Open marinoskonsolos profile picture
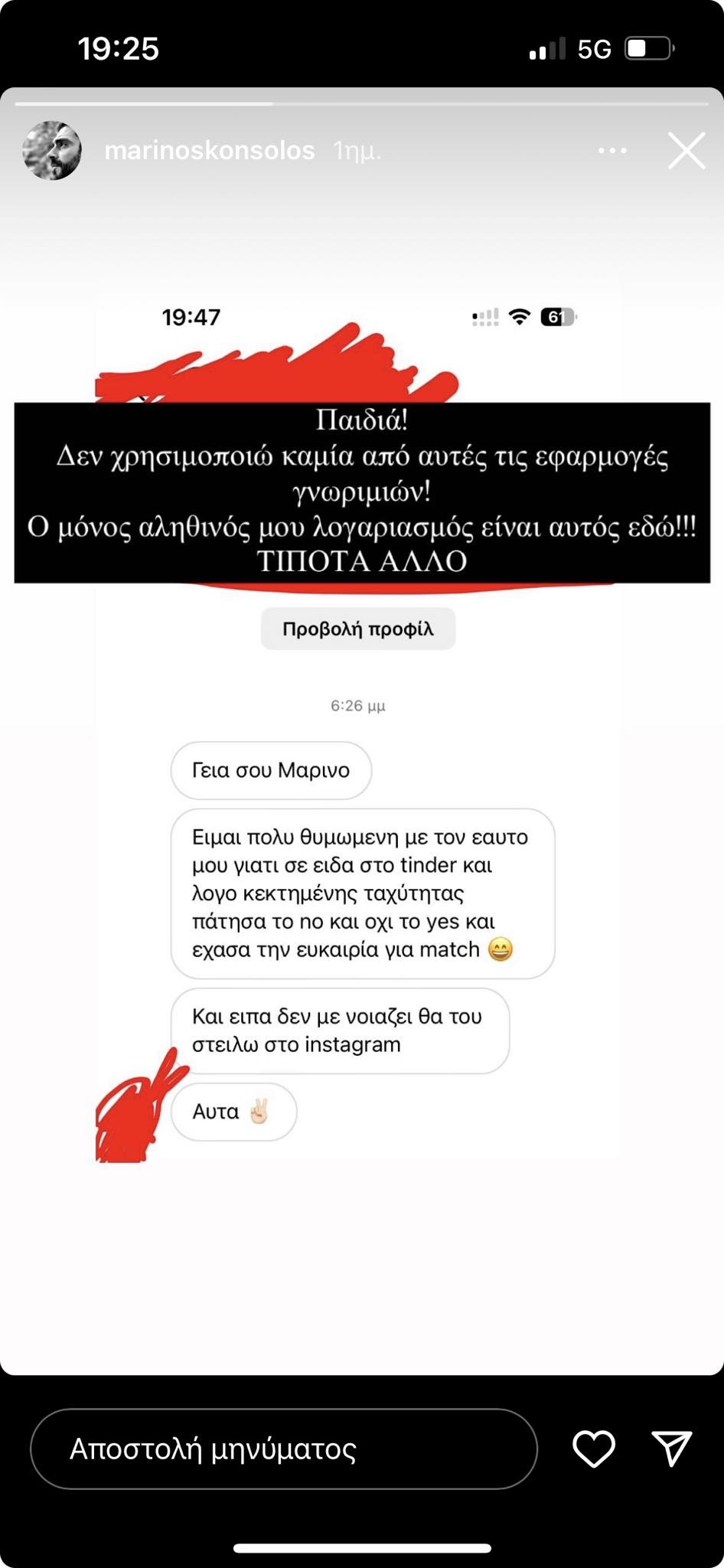 (52, 151)
